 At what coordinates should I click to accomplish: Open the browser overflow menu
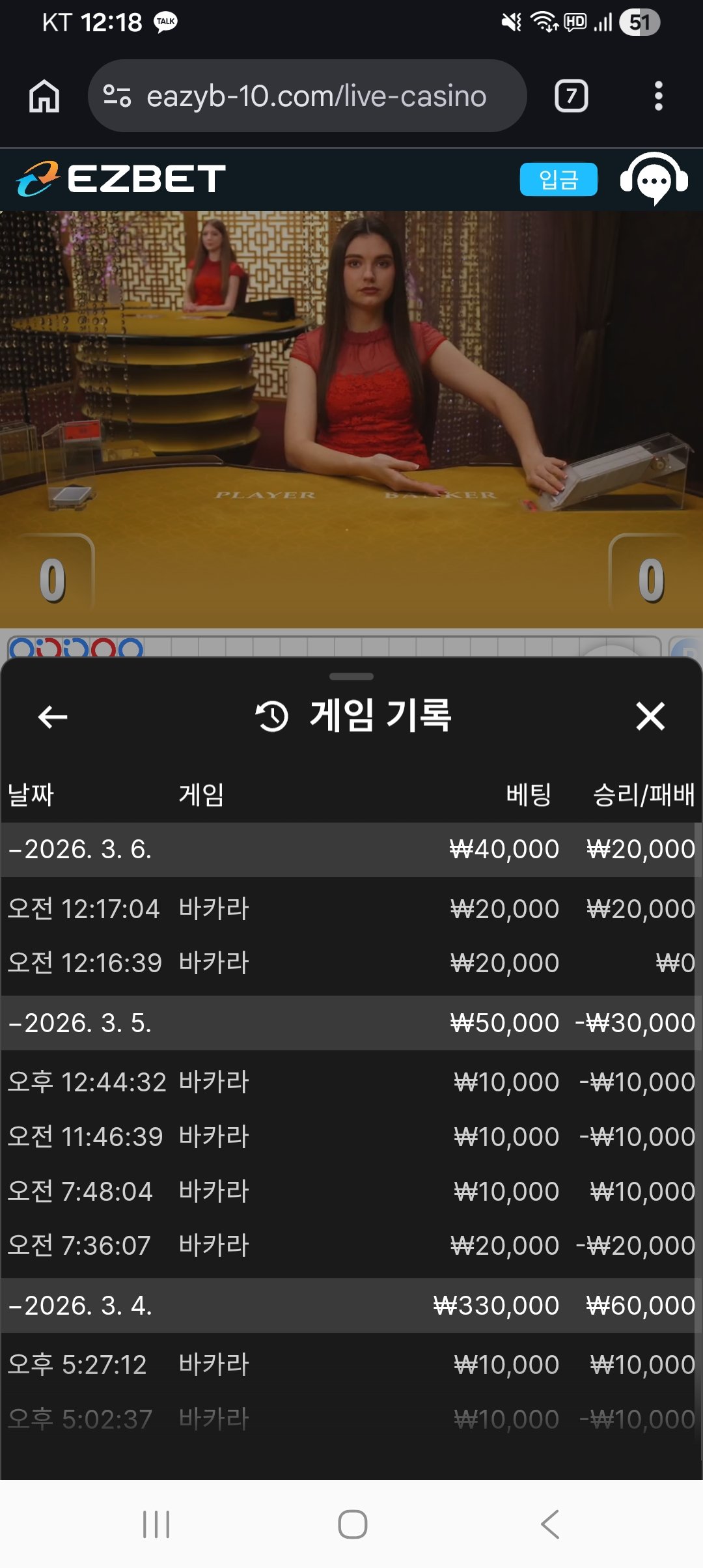[x=658, y=96]
